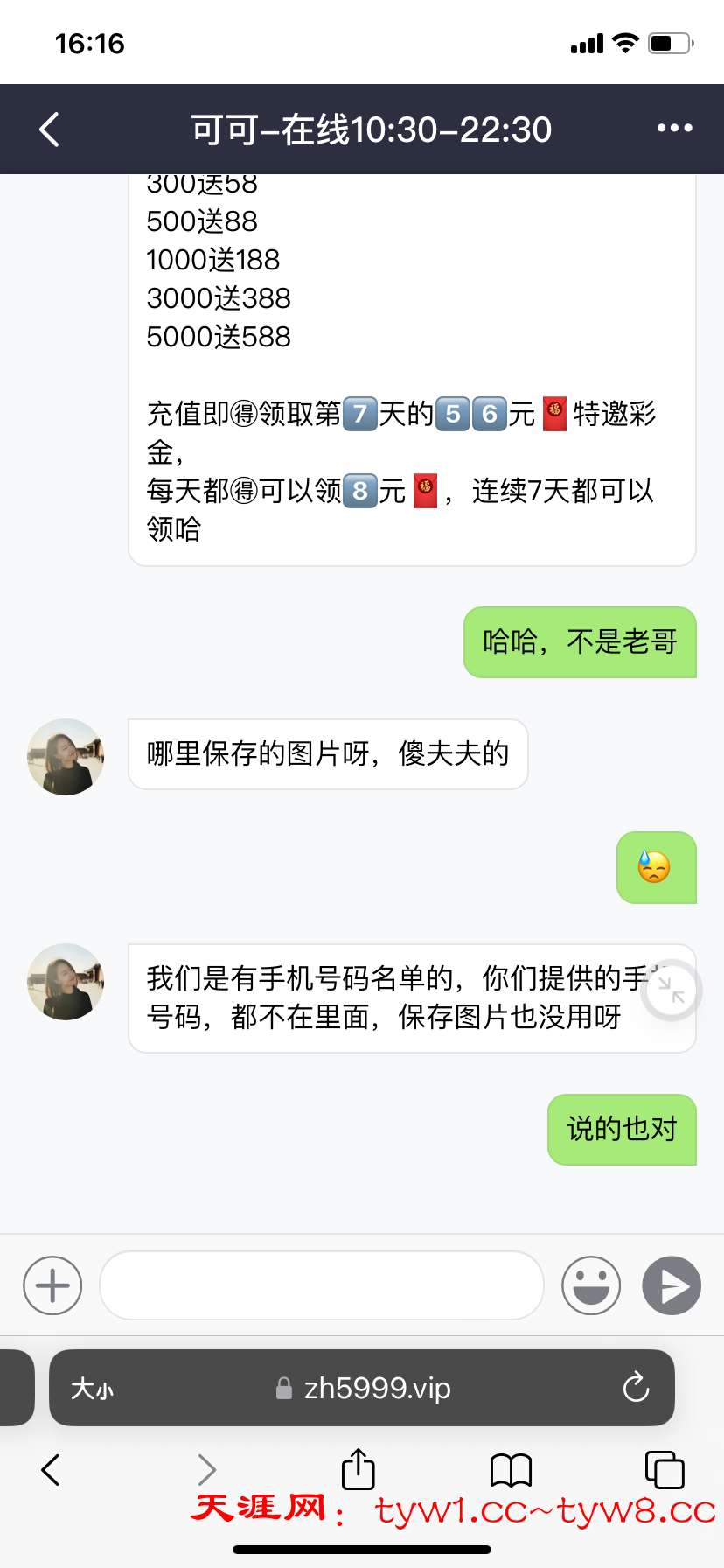Open 大小 page text size options
Viewport: 724px width, 1568px height.
pyautogui.click(x=93, y=1389)
